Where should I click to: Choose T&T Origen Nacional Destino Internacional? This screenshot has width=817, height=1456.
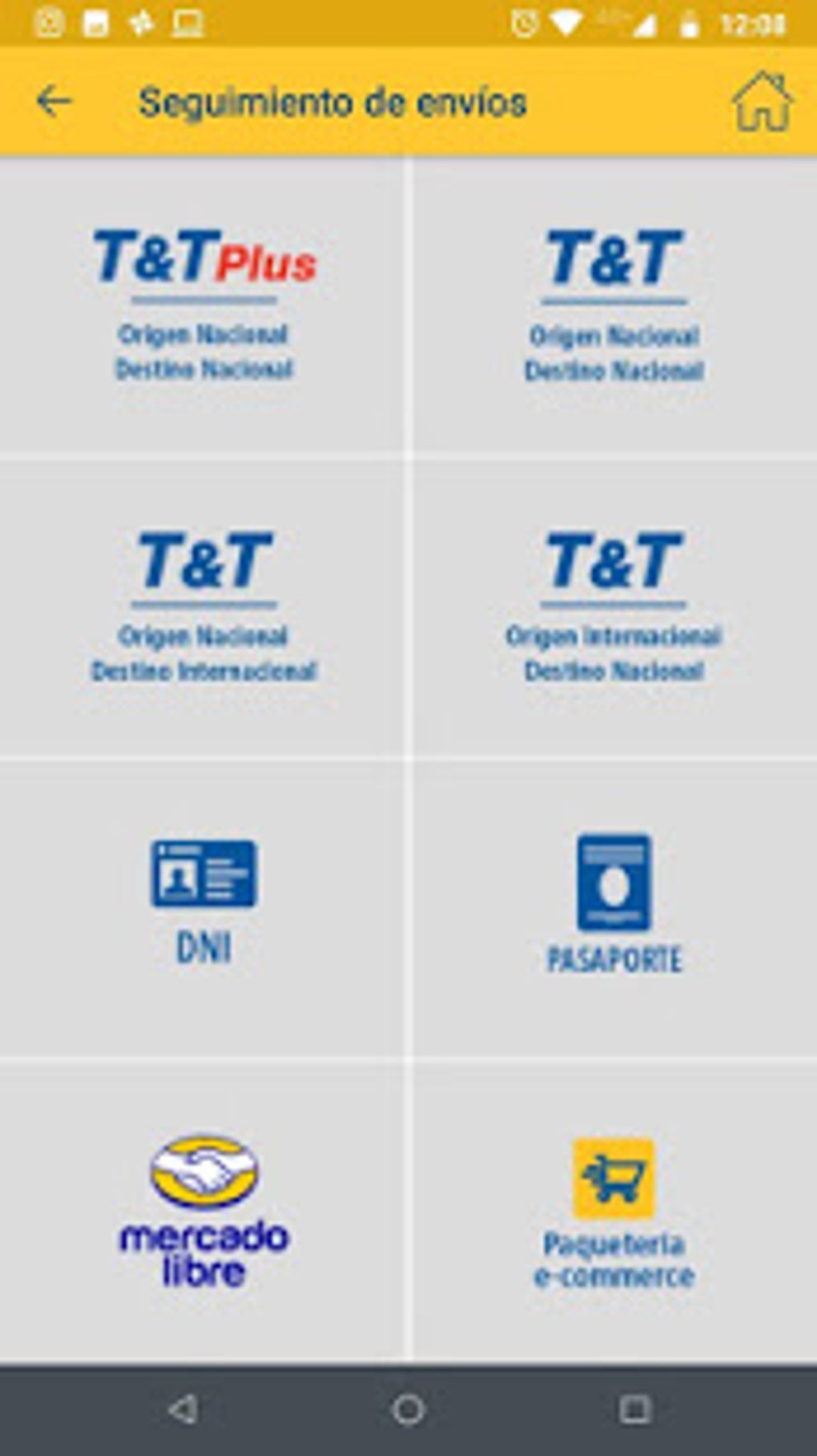[x=203, y=607]
